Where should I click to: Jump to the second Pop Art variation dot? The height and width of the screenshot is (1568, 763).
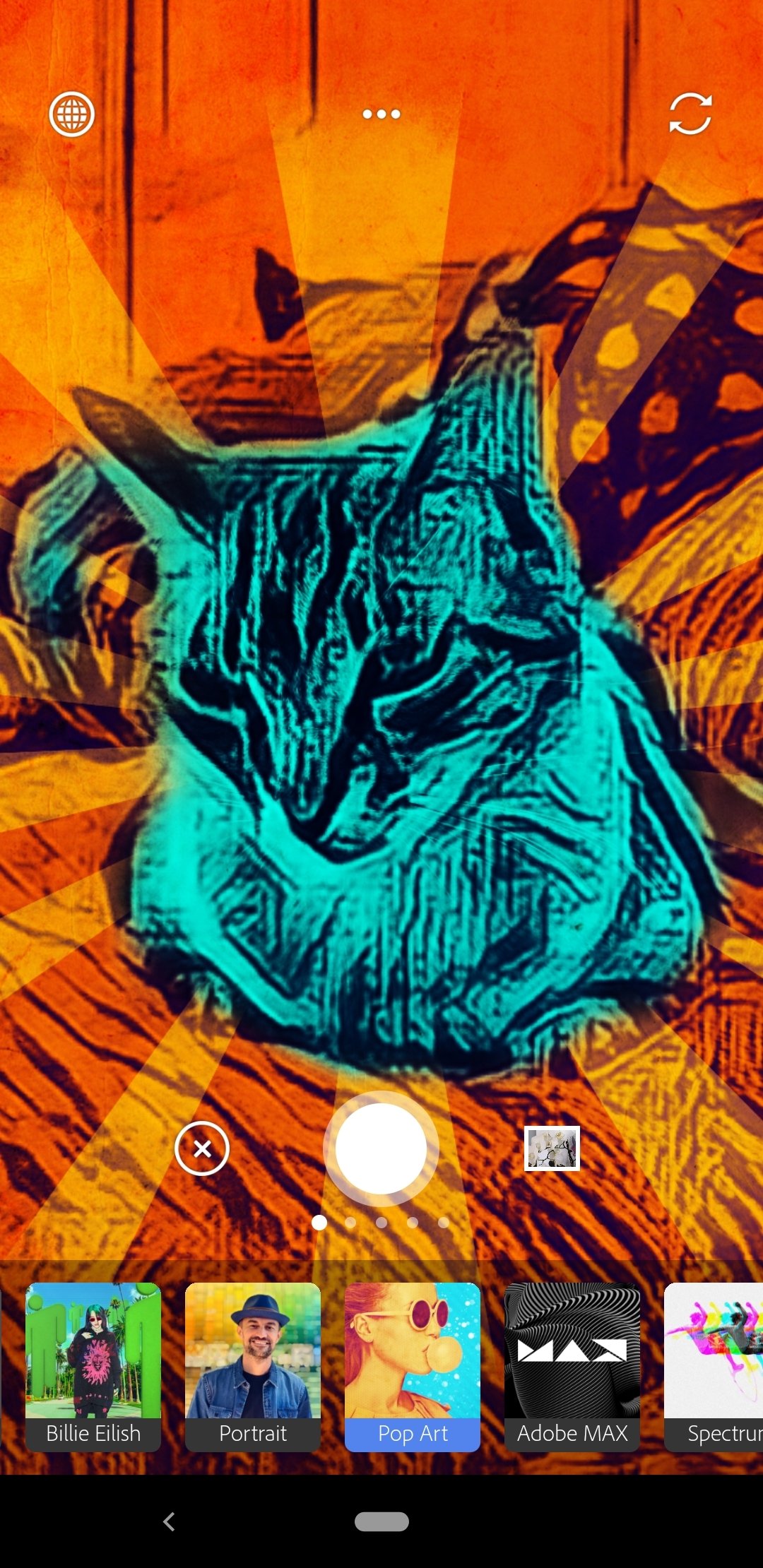pyautogui.click(x=350, y=1223)
